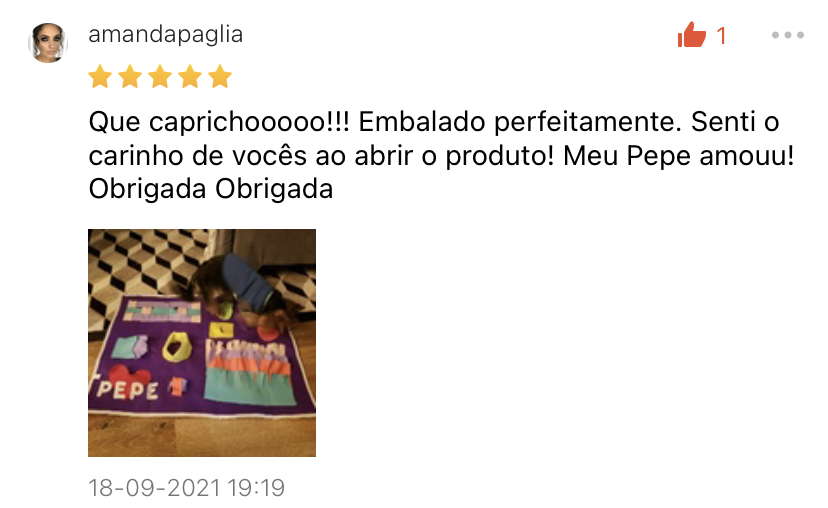Image resolution: width=828 pixels, height=508 pixels.
Task: Open the three-dot overflow menu
Action: coord(787,35)
